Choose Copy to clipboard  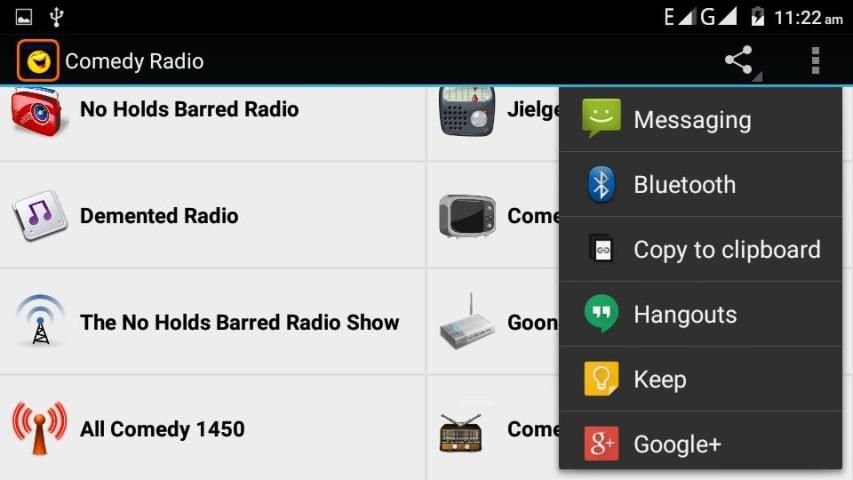(x=700, y=250)
